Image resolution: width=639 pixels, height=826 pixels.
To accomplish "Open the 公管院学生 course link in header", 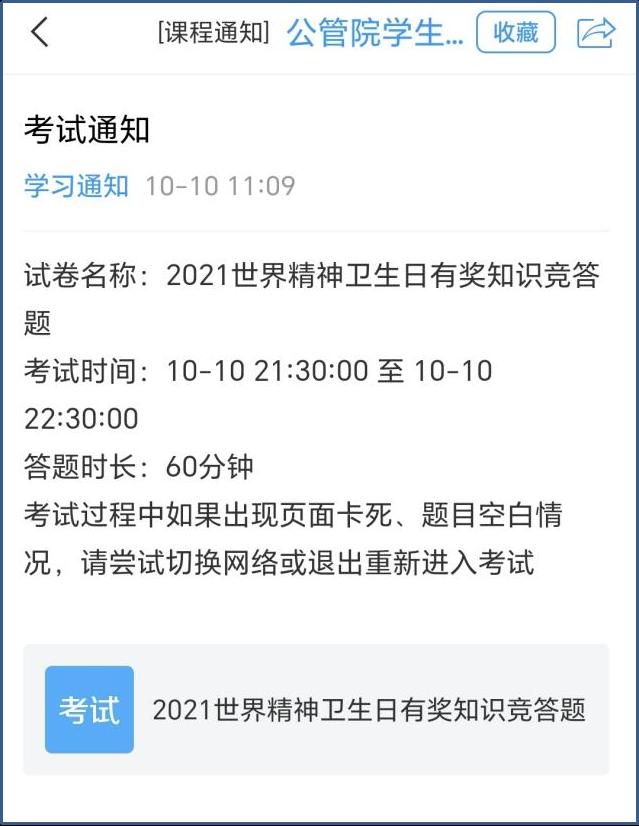I will pyautogui.click(x=375, y=33).
